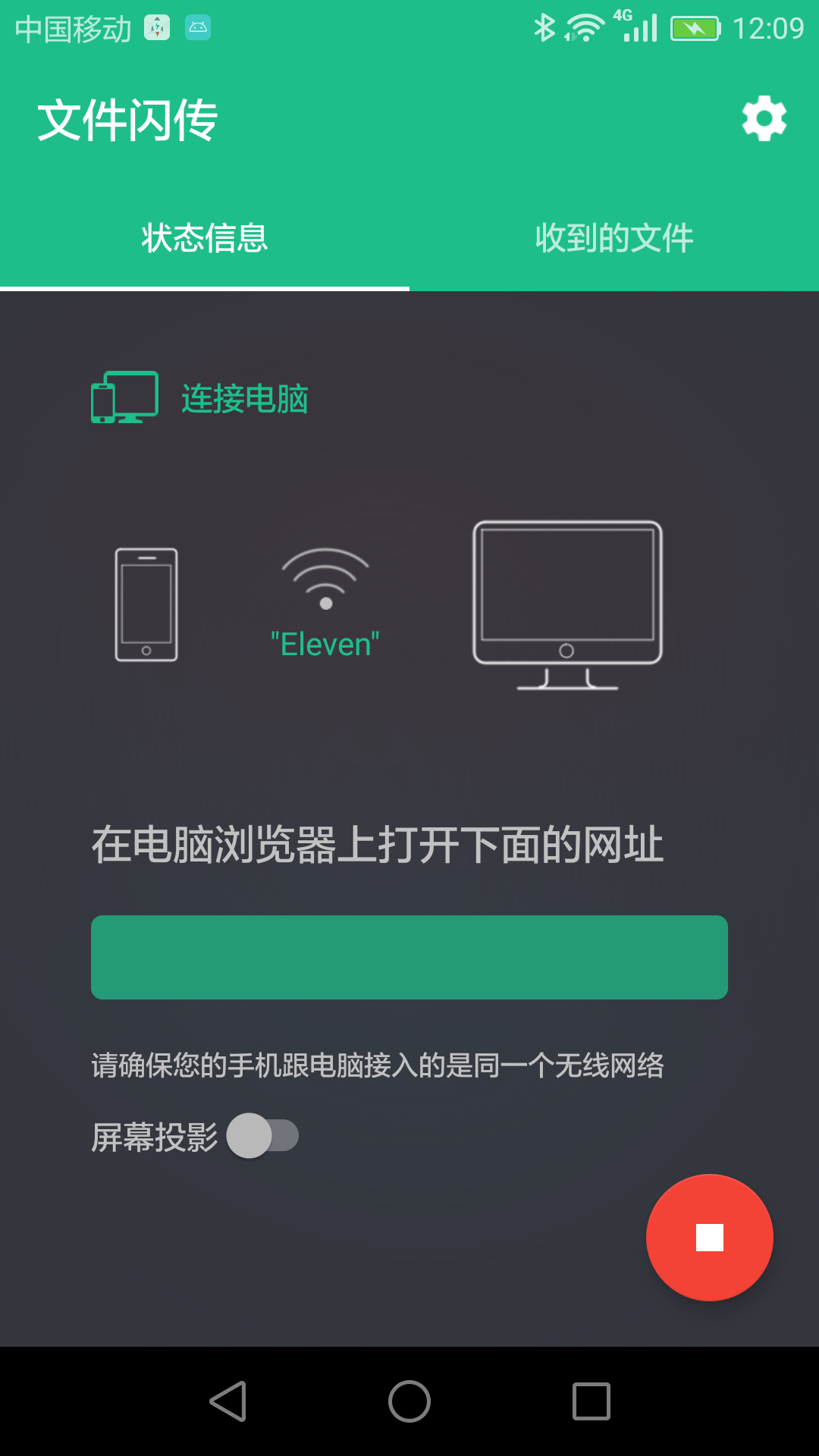Tap the green URL address box
Screen dimensions: 819x1456
point(409,956)
